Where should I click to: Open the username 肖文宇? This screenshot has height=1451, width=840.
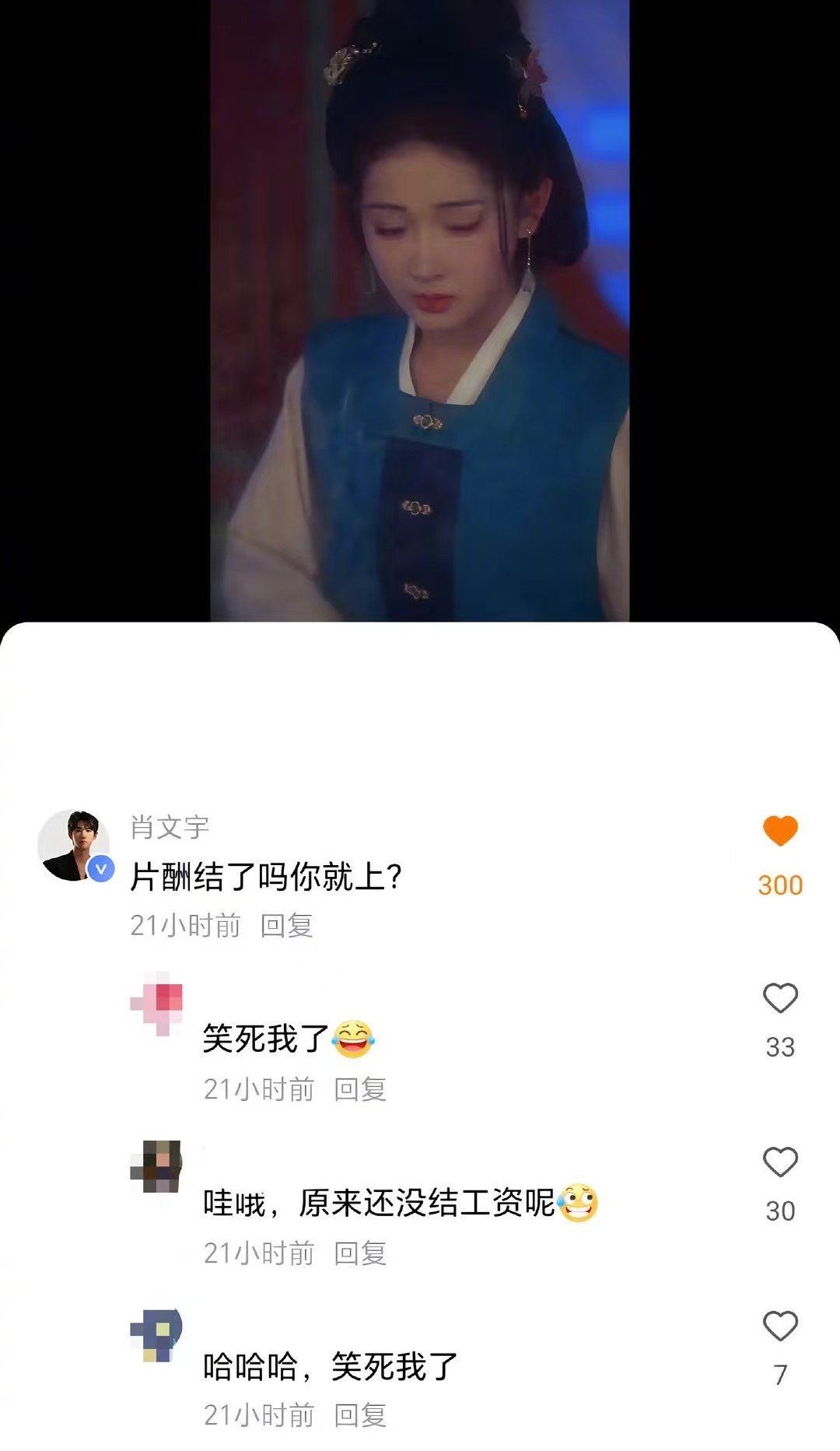pyautogui.click(x=170, y=827)
